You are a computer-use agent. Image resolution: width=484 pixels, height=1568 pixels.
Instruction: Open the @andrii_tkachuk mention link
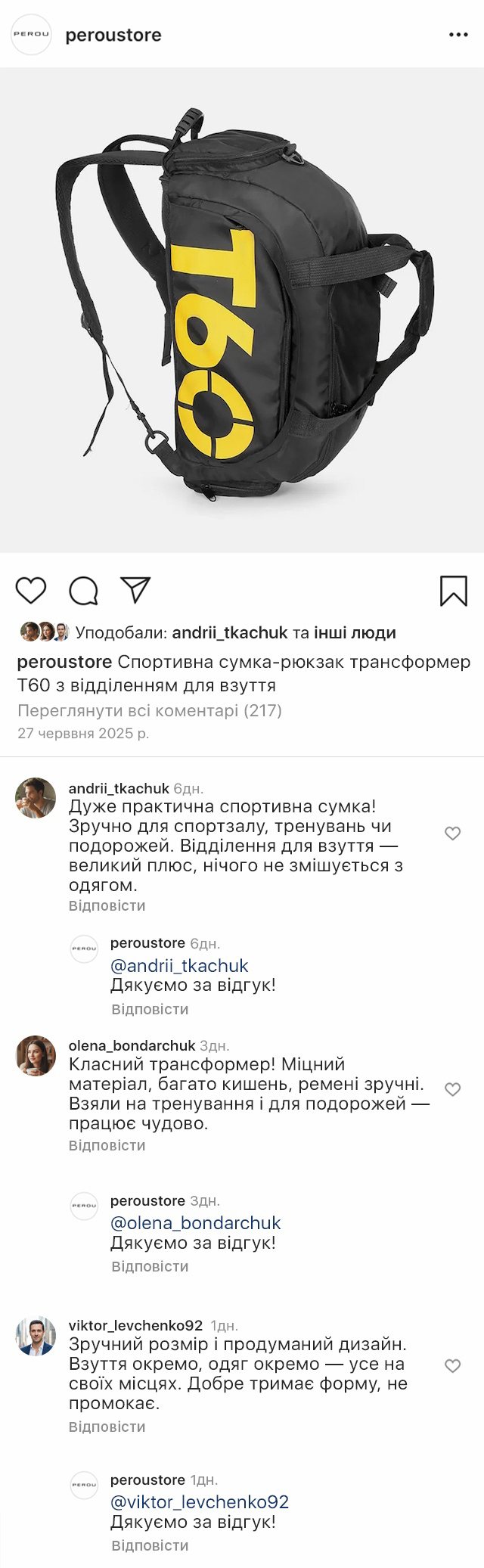click(179, 965)
